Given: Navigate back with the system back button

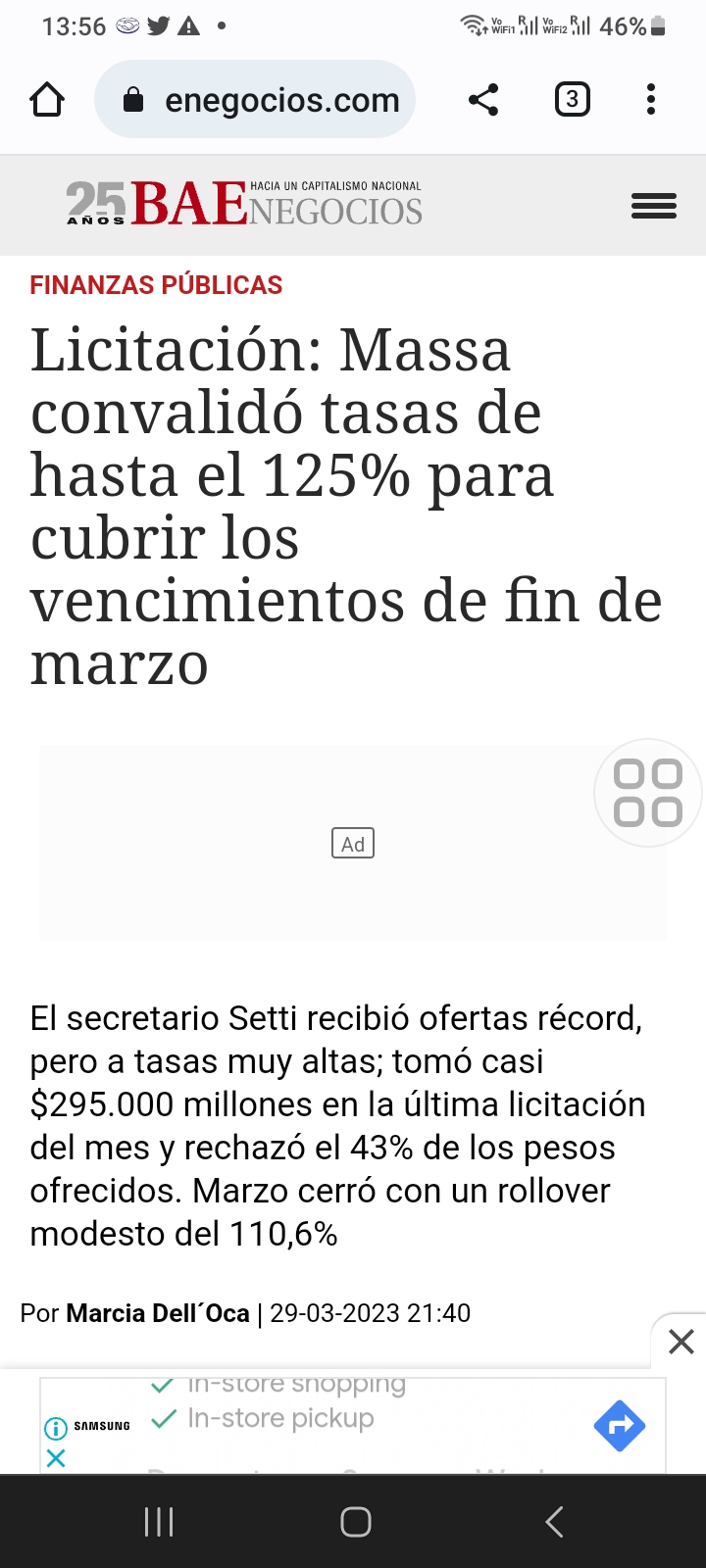Looking at the screenshot, I should tap(554, 1522).
